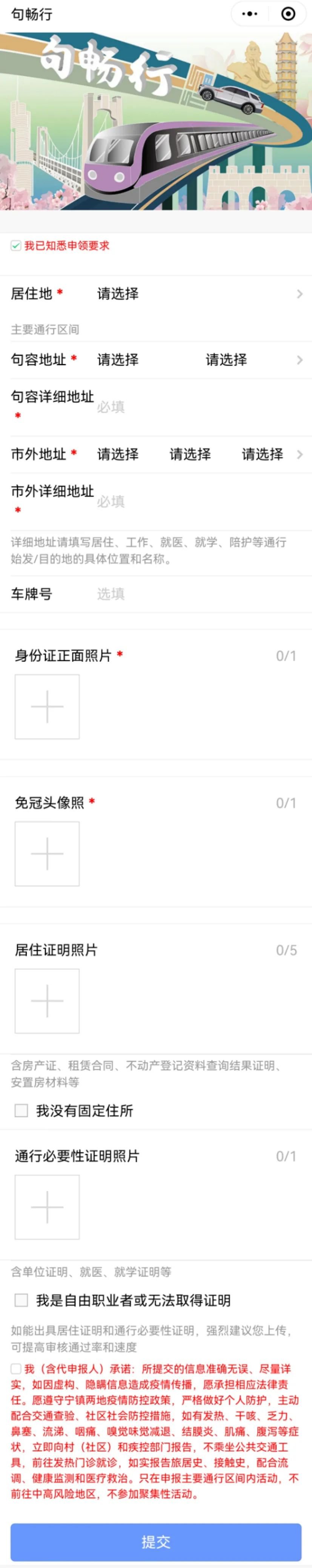312x1568 pixels.
Task: Close the mini program with the circle icon
Action: (288, 13)
